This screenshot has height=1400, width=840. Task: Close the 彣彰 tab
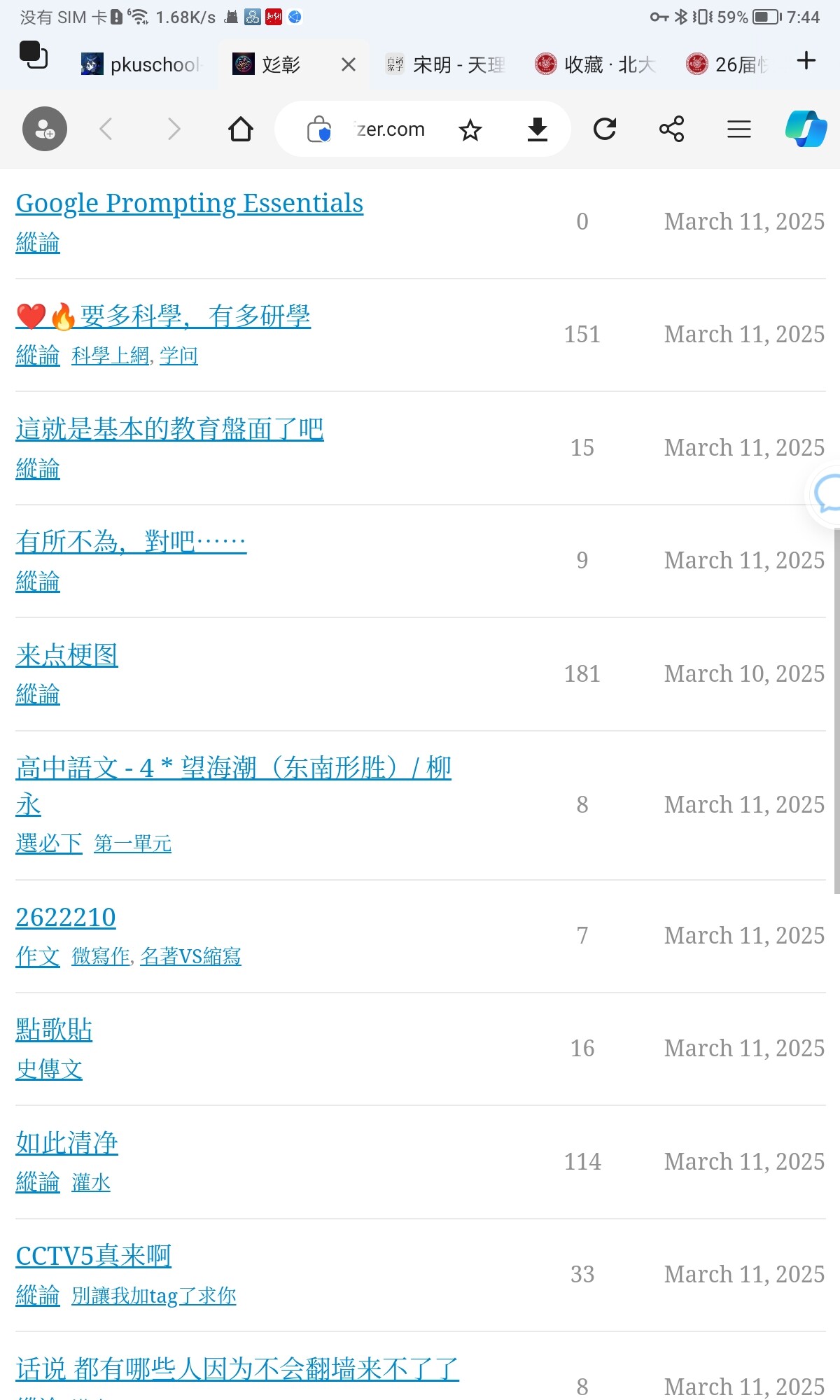(x=348, y=65)
